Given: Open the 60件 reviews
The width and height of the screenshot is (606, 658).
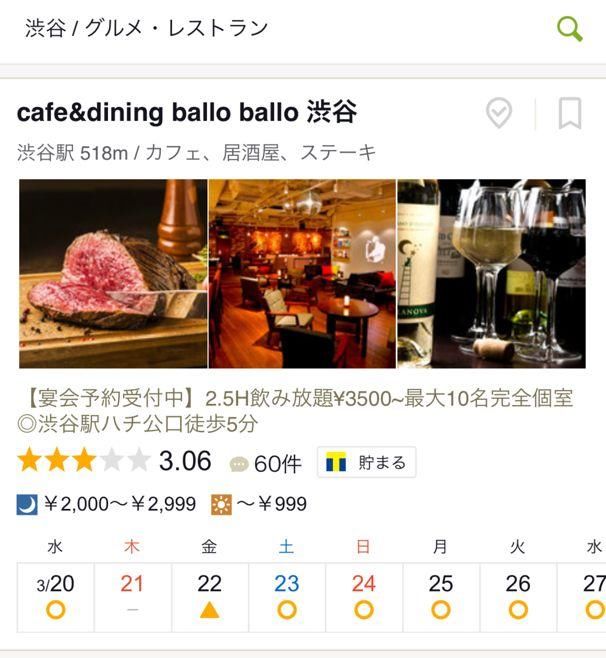Looking at the screenshot, I should tap(266, 463).
